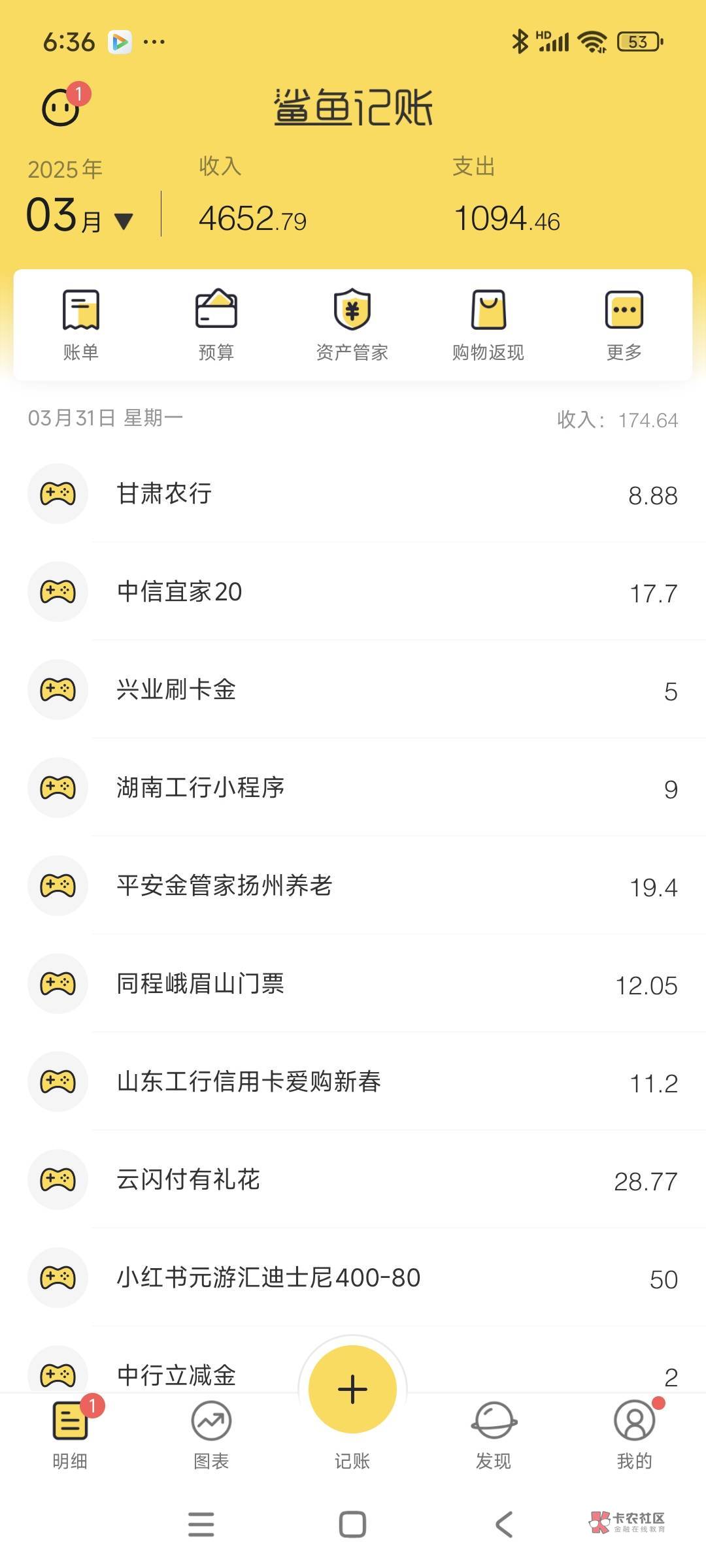706x1568 pixels.
Task: Open 账单 bills
Action: click(x=80, y=325)
